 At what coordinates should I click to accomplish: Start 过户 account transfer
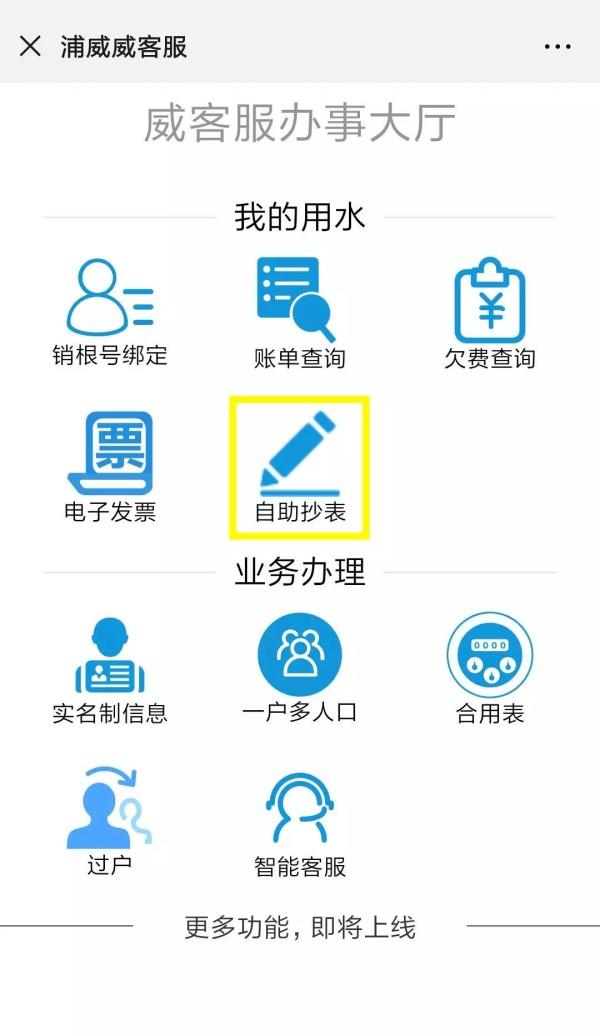110,820
